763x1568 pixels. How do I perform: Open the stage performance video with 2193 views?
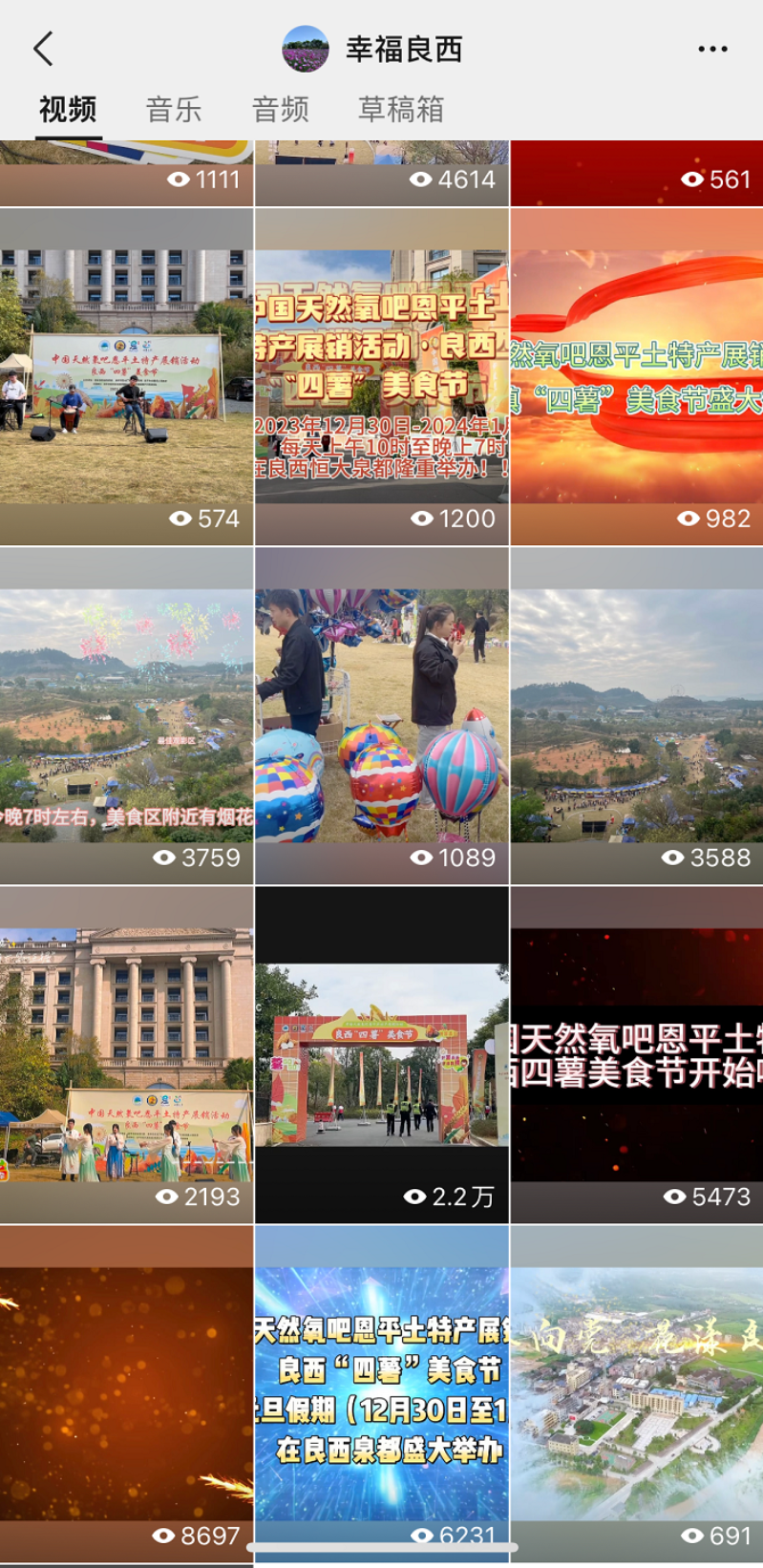coord(127,1050)
